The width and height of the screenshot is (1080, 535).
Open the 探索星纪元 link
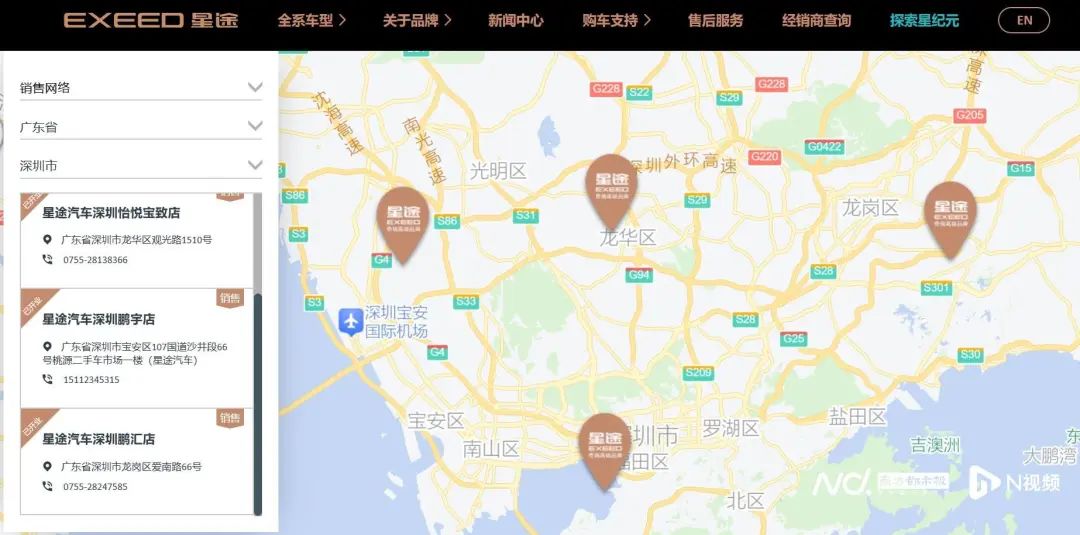coord(924,20)
